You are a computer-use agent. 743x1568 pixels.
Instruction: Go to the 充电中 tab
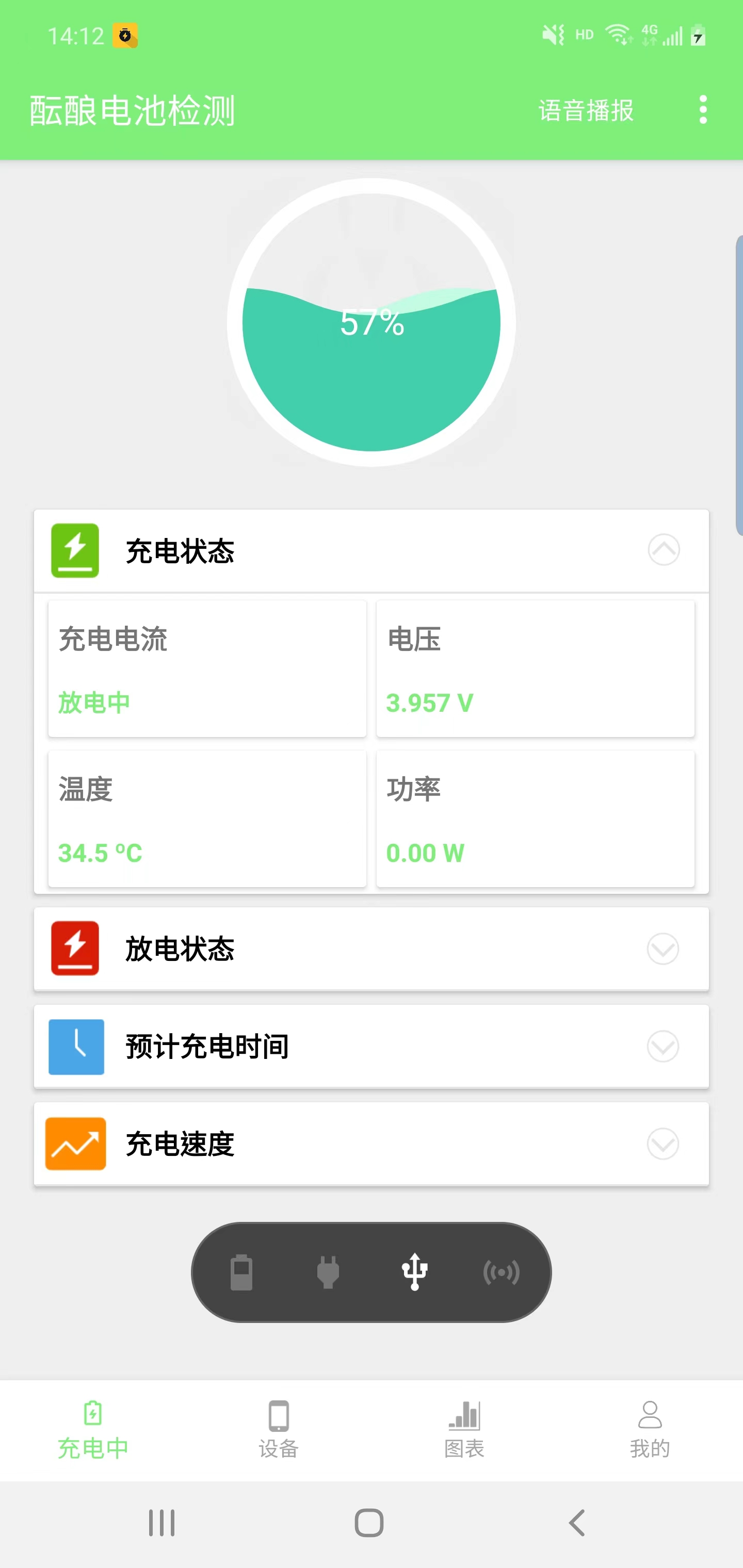click(x=93, y=1430)
